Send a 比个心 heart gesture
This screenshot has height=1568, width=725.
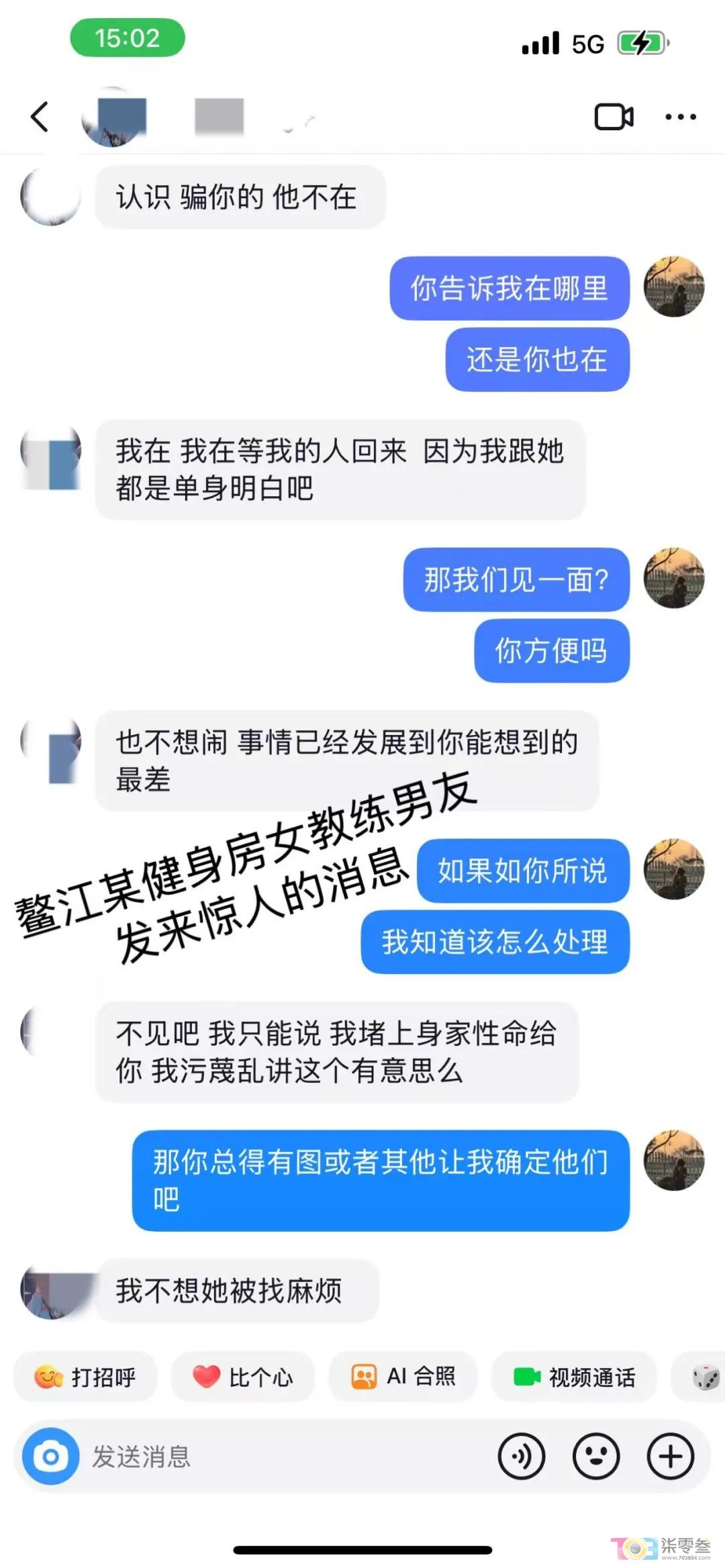243,1377
